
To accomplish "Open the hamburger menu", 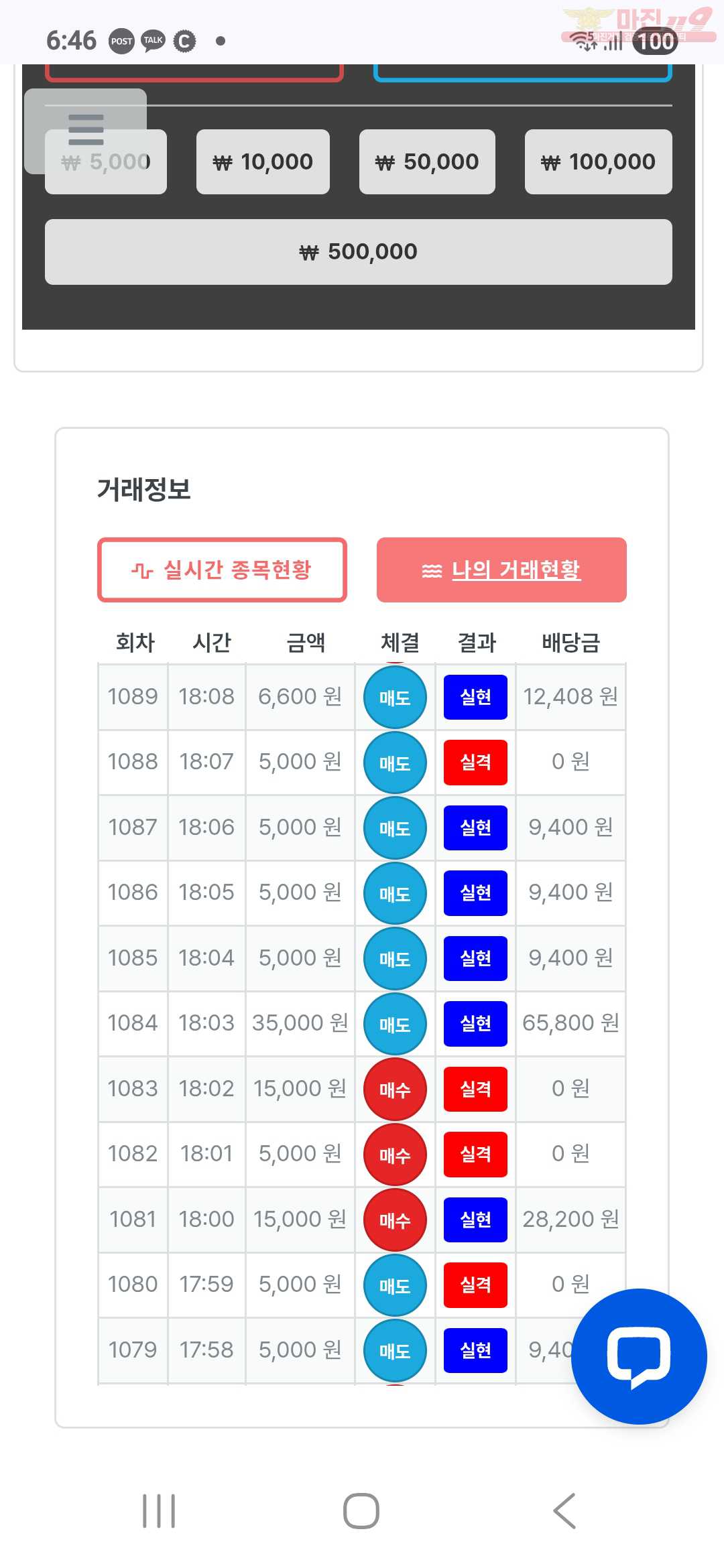I will click(x=86, y=130).
